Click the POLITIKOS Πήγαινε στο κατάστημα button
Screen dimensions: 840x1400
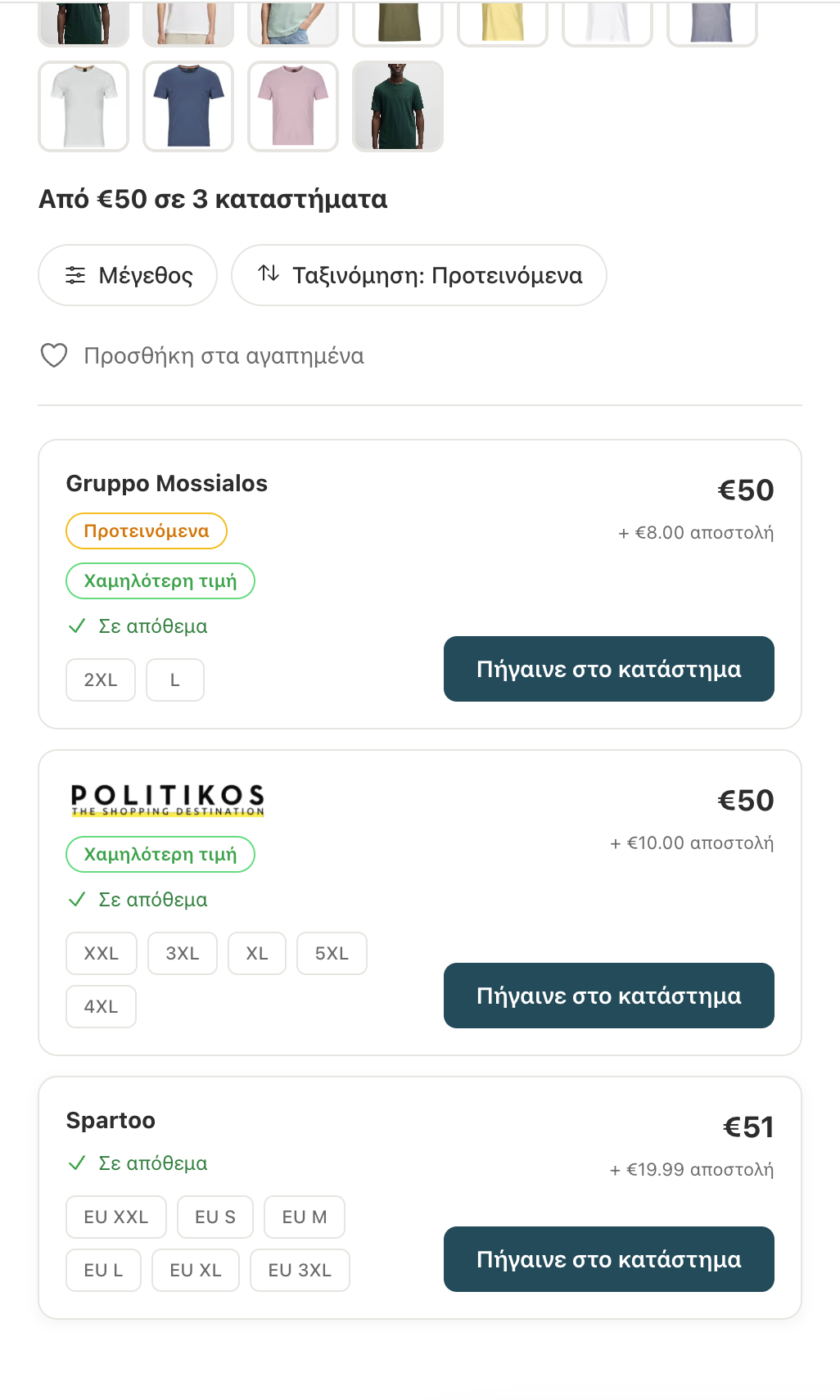[x=608, y=996]
